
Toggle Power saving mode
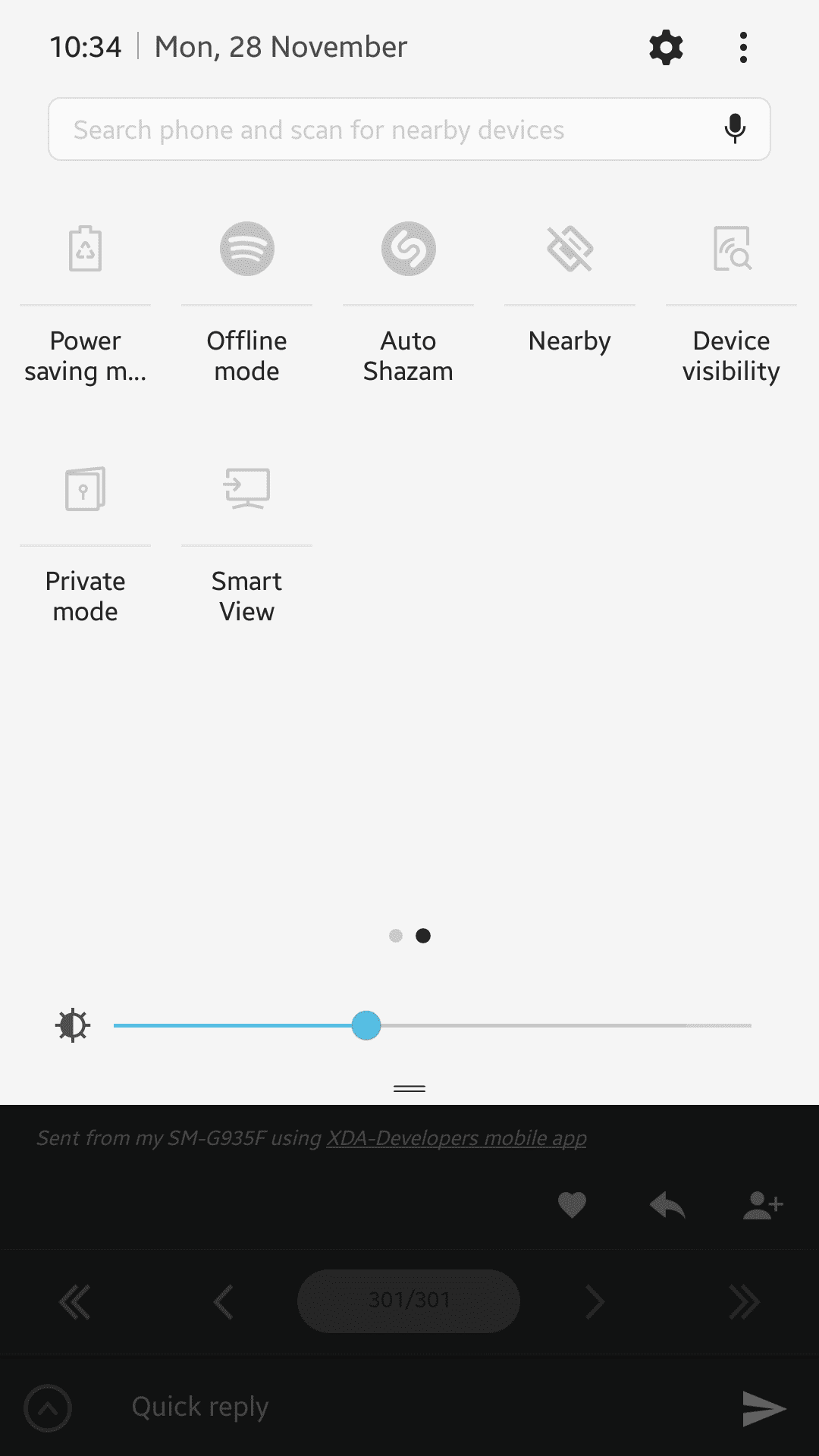[x=85, y=249]
